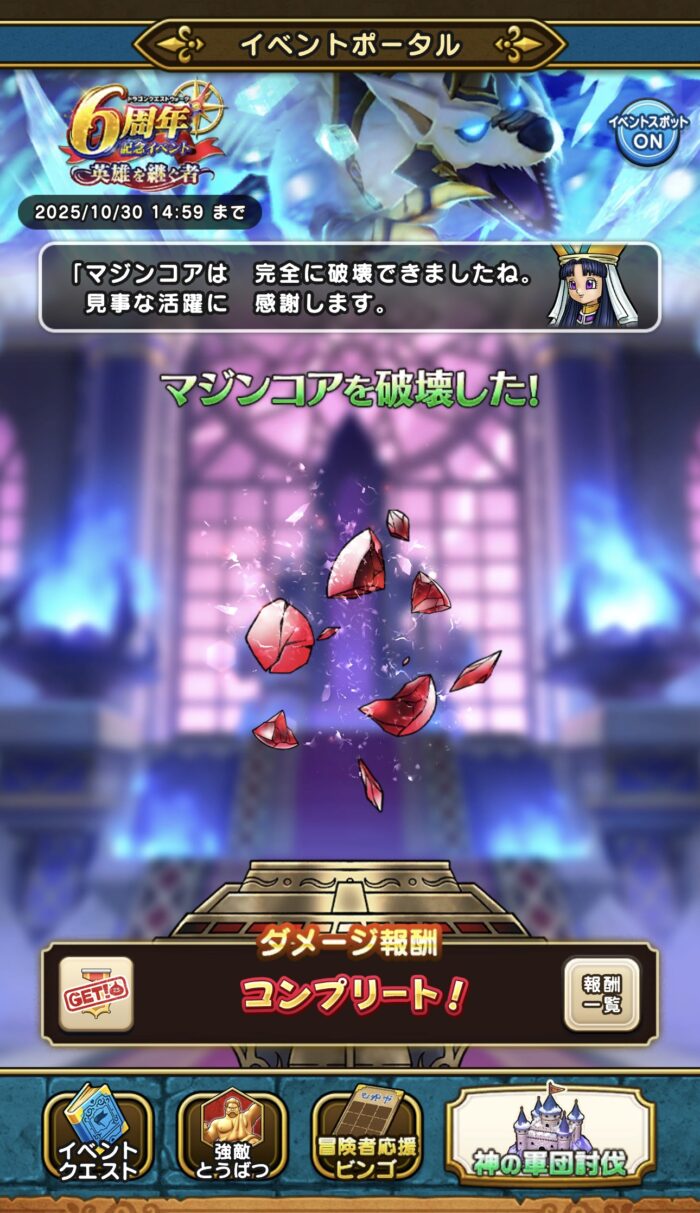Open 冒険者応援ビンゴ

tap(366, 1134)
